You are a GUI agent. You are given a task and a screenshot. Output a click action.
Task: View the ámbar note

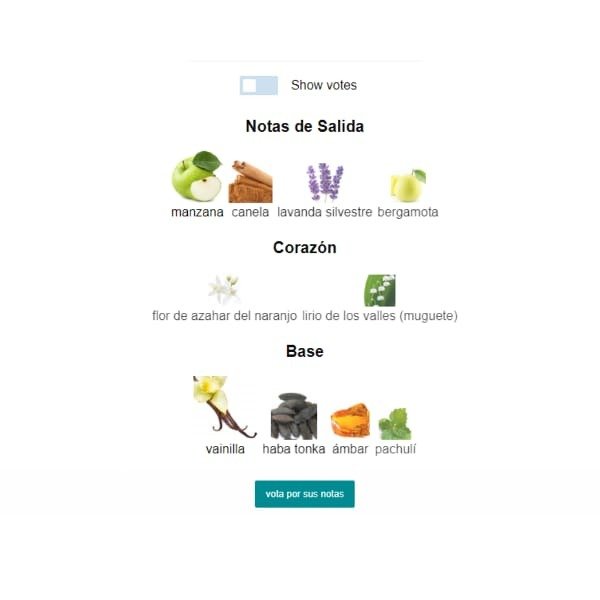coord(350,421)
